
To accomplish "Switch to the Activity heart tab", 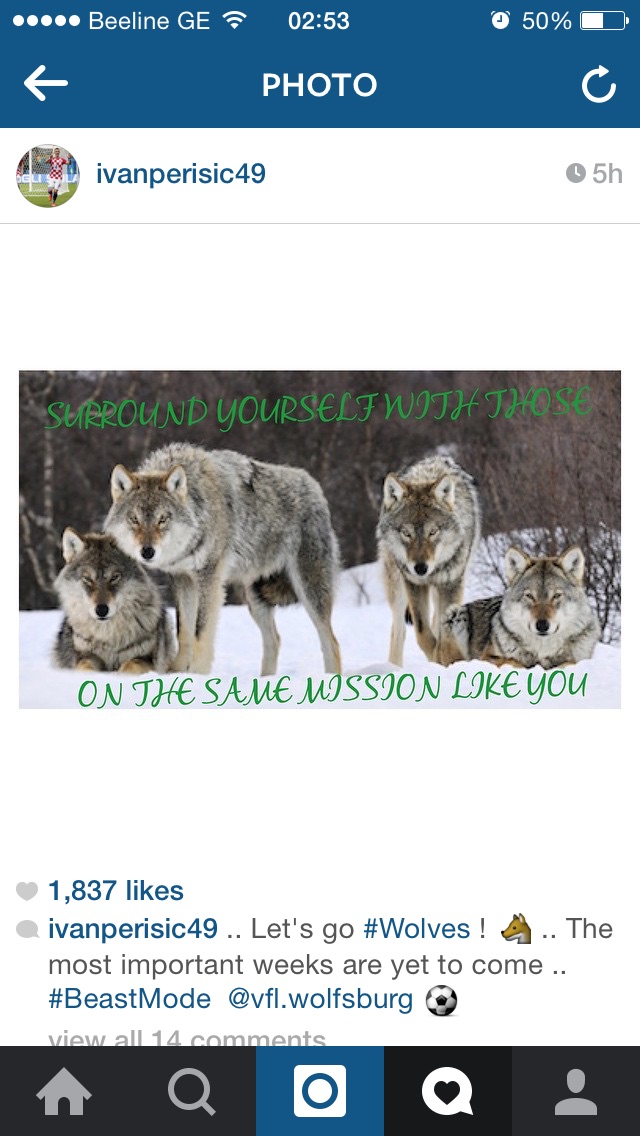I will [447, 1091].
